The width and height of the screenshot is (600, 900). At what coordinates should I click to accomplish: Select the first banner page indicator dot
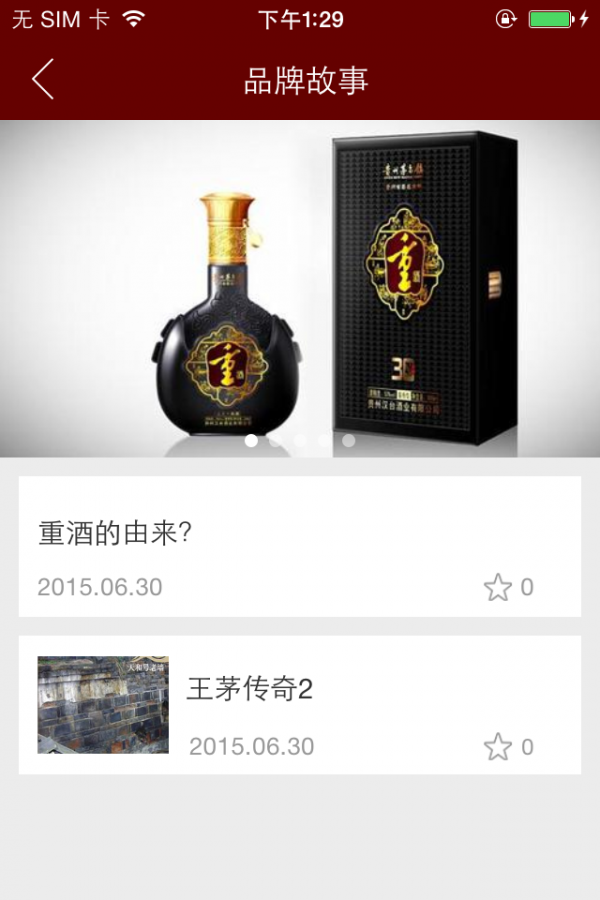point(251,440)
